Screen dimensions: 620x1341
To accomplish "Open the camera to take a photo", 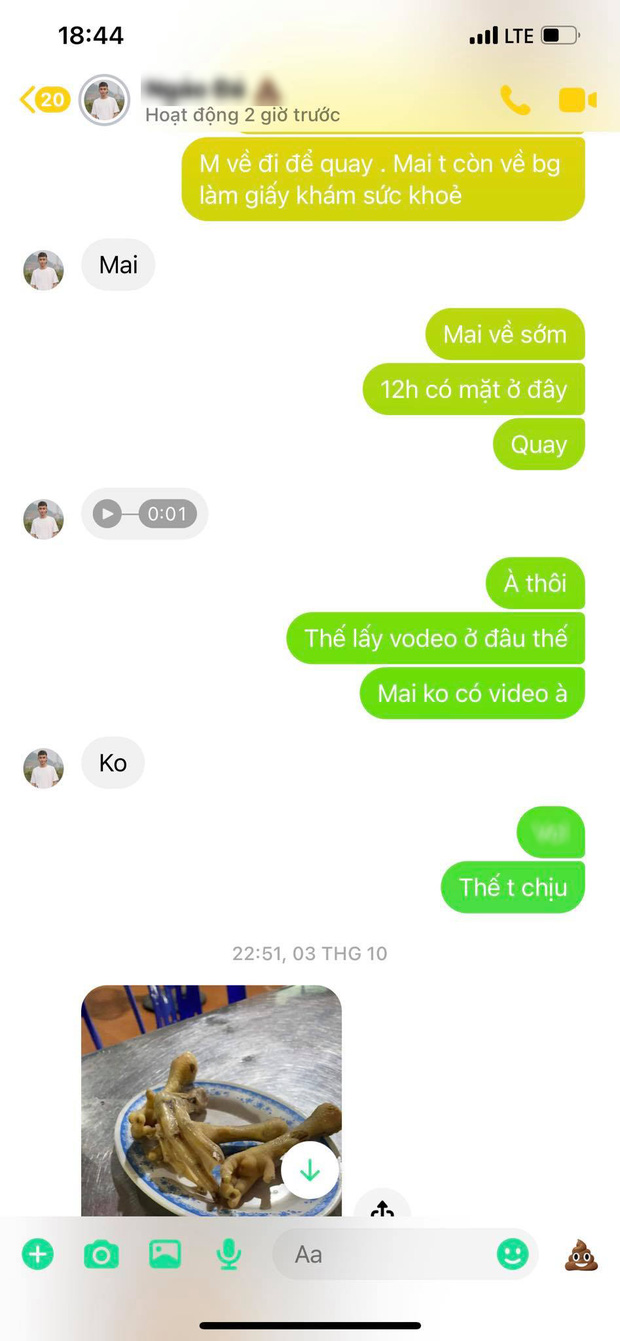I will [x=101, y=1254].
